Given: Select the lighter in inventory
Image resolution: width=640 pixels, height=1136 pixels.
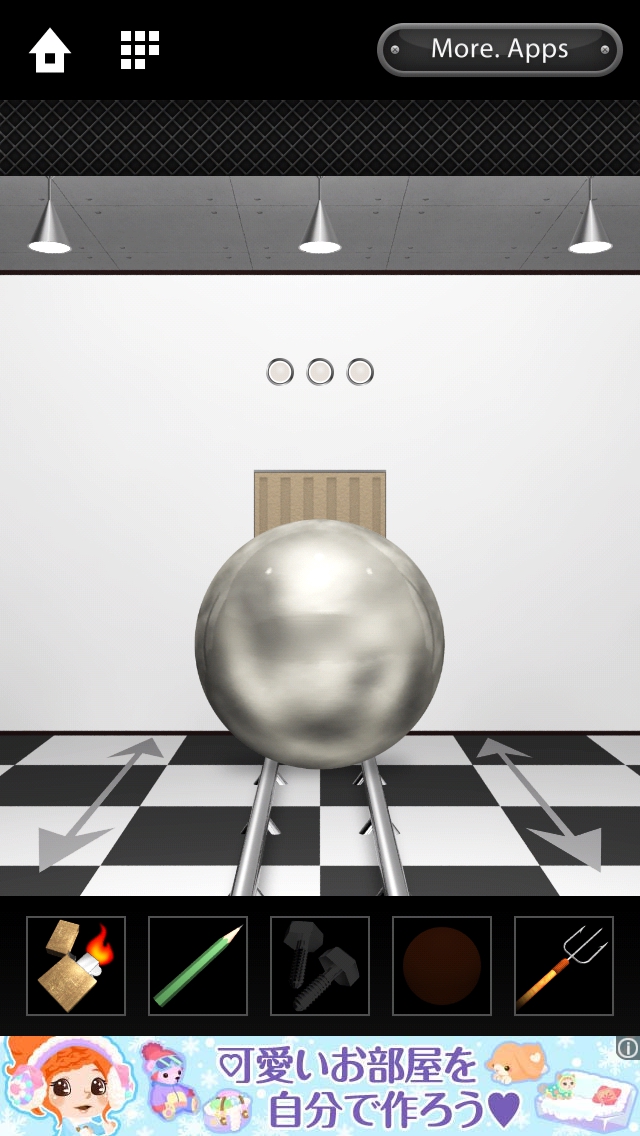Looking at the screenshot, I should click(76, 965).
